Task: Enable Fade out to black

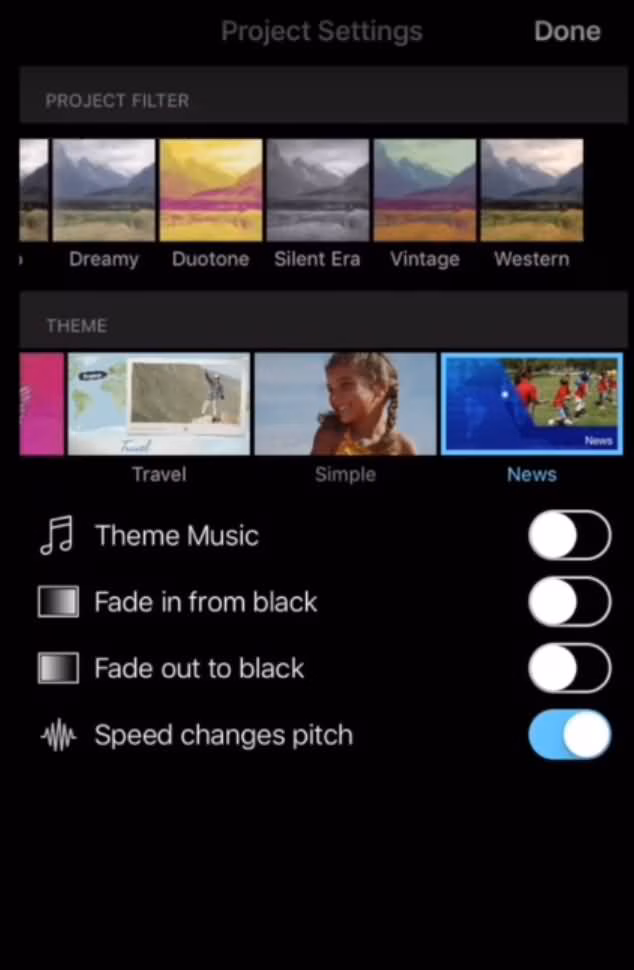Action: 569,668
